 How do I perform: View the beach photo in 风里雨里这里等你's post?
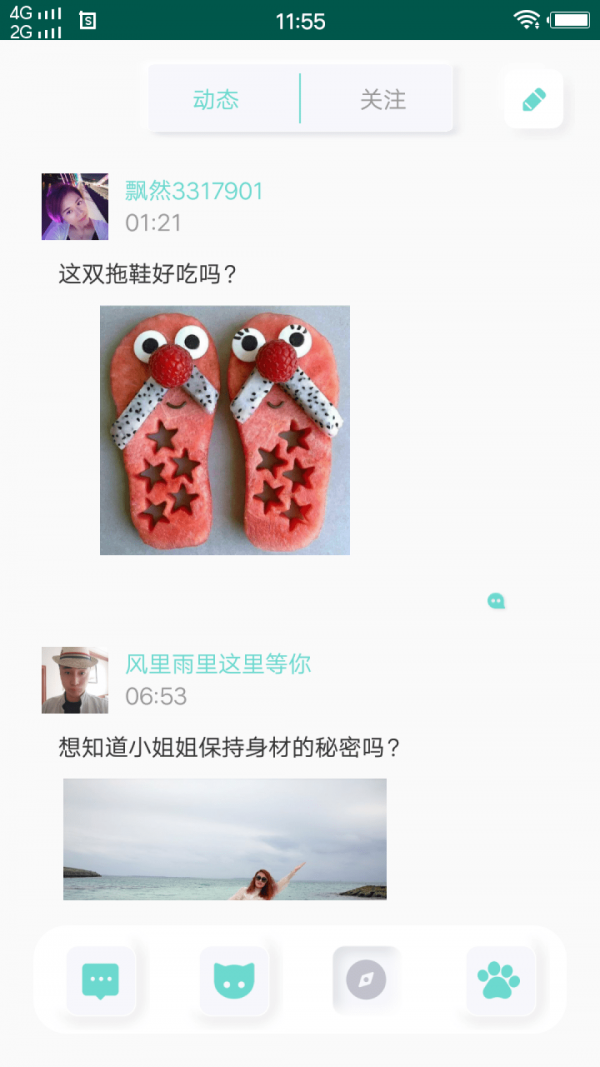click(225, 839)
